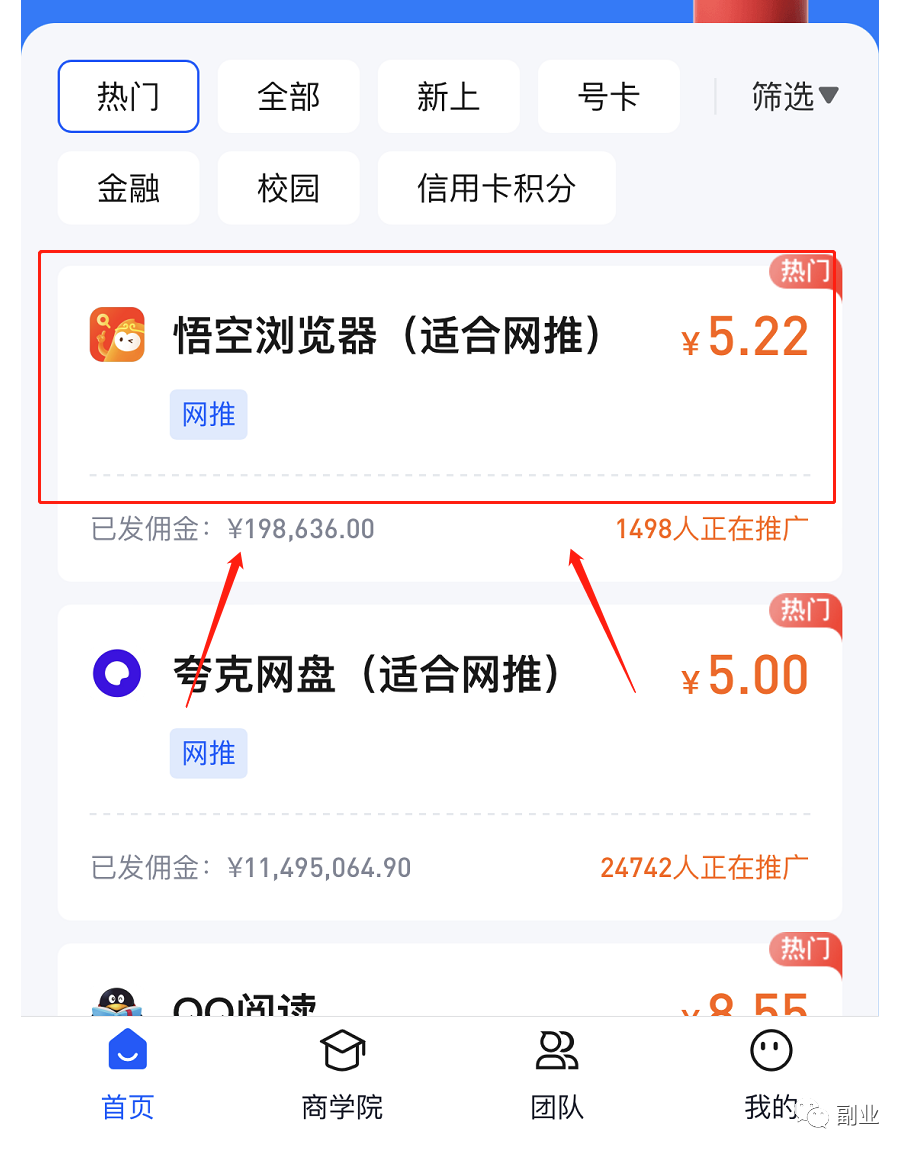Go to the 首页 tab

128,1075
